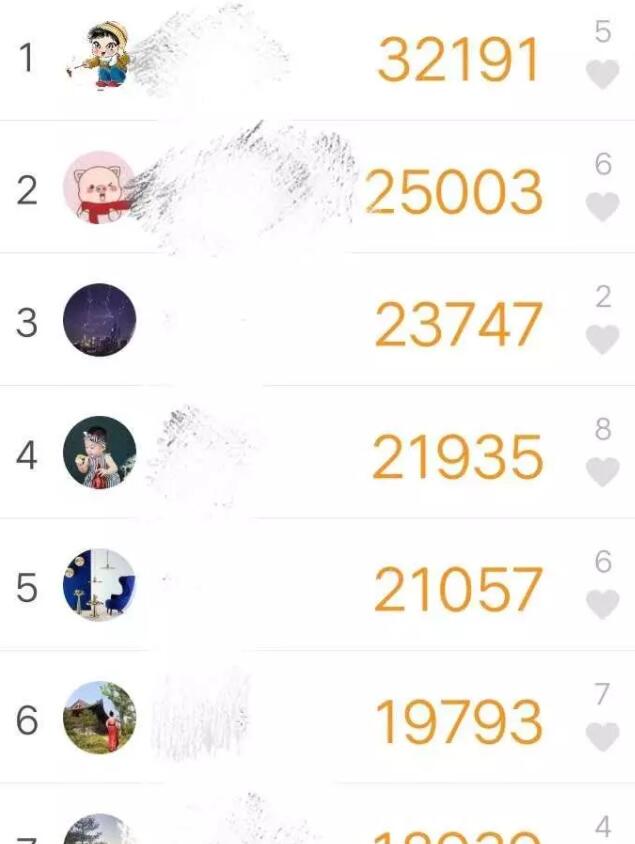The height and width of the screenshot is (844, 635).
Task: Like the rank 4 entry with 21935 steps
Action: [x=602, y=472]
